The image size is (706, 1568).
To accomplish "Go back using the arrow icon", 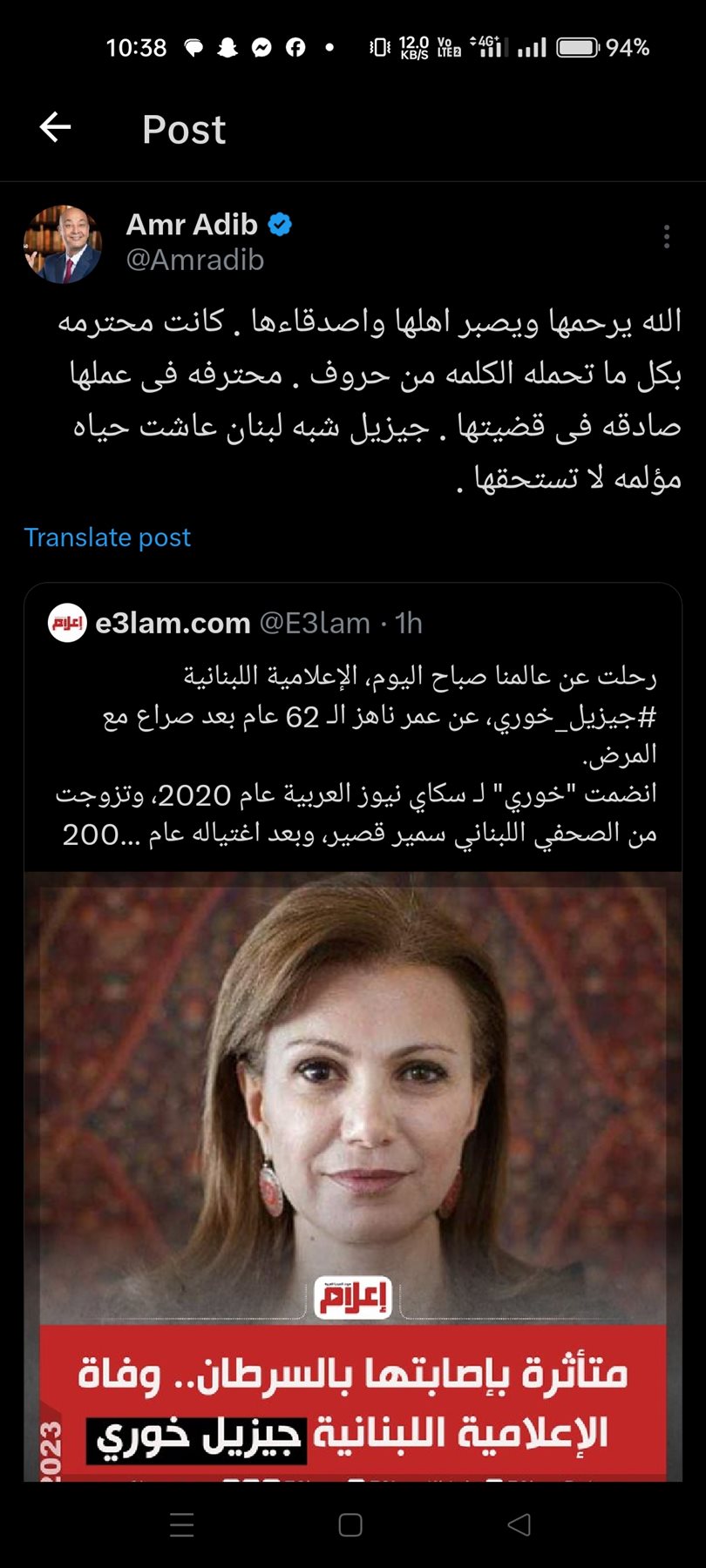I will click(55, 127).
